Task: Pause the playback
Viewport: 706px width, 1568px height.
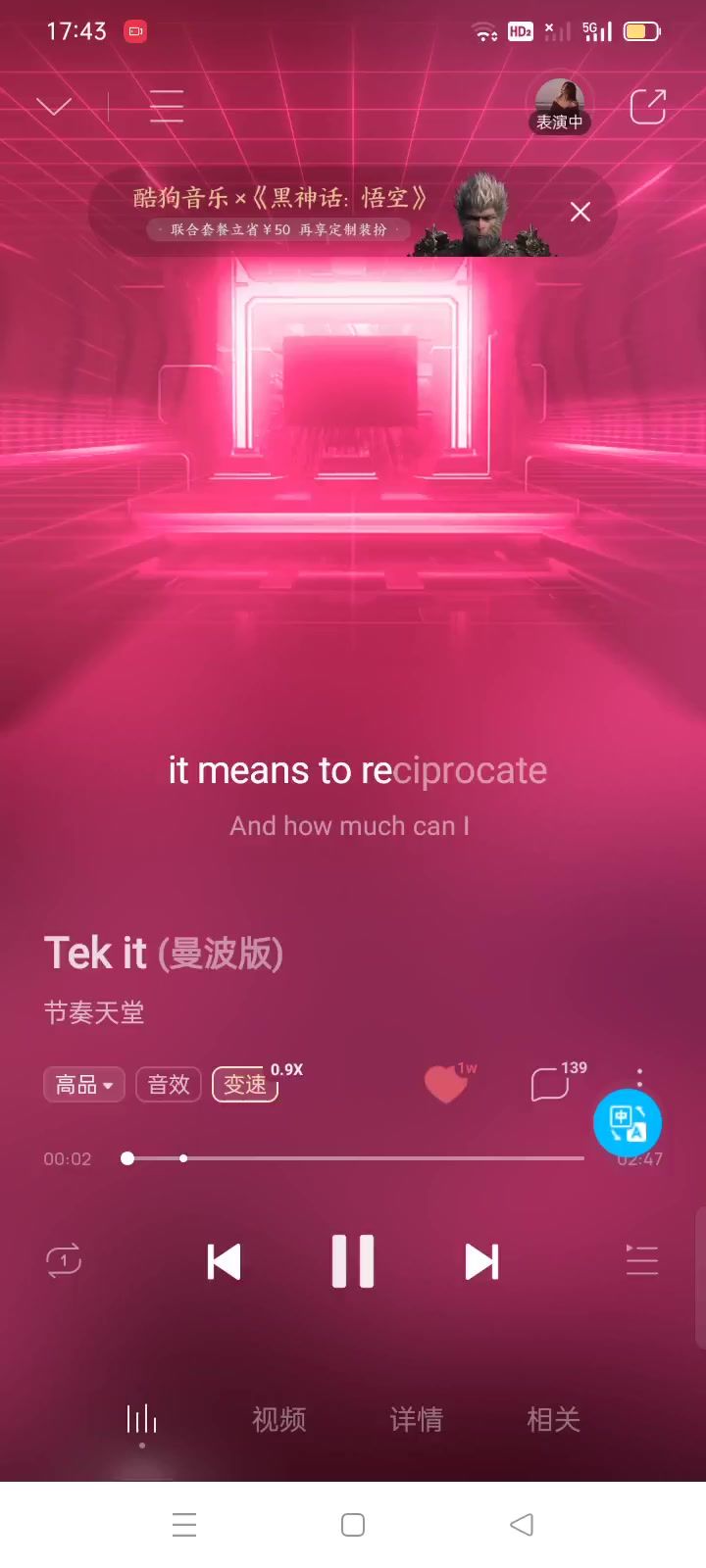Action: tap(353, 1260)
